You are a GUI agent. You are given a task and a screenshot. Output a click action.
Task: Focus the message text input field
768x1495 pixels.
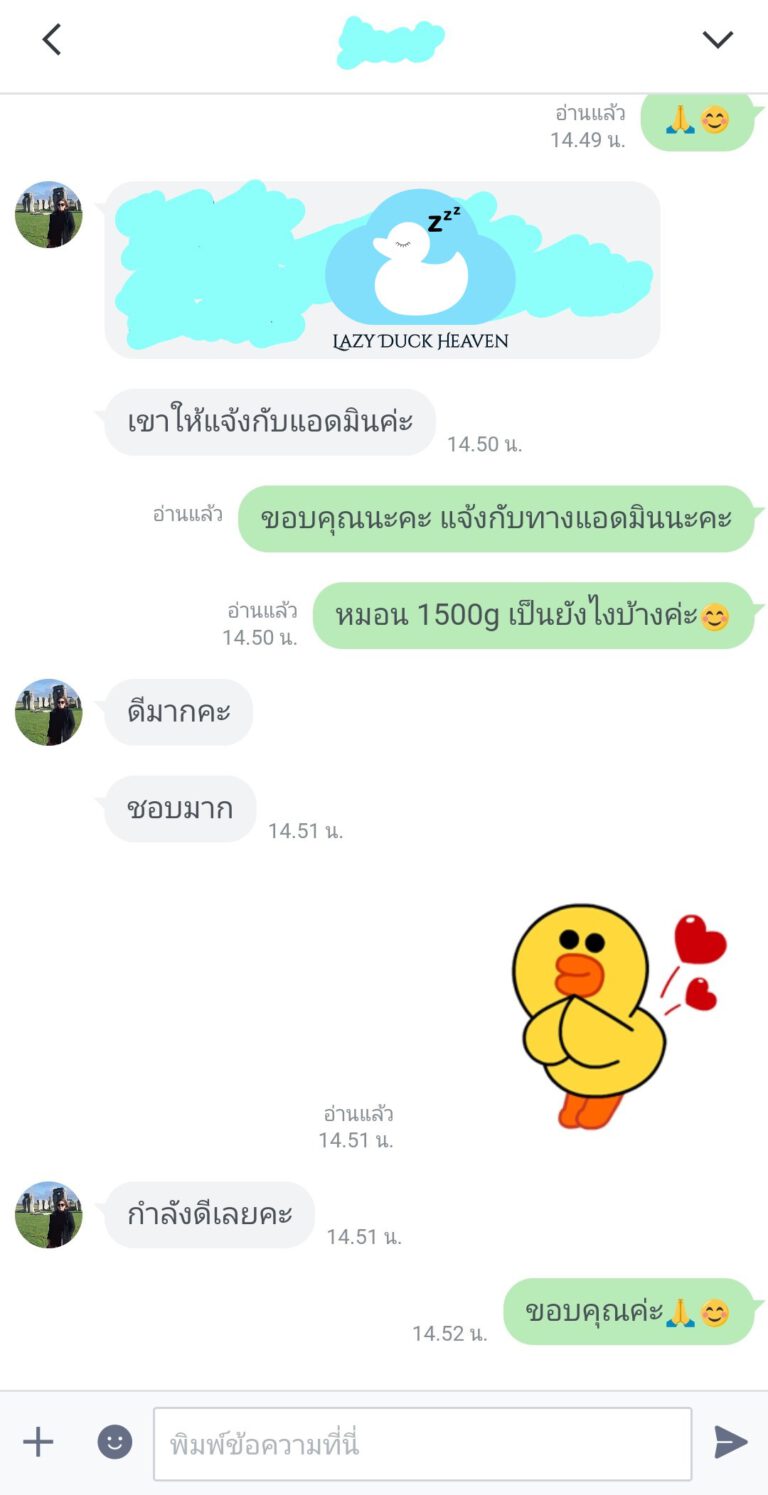pos(421,1444)
